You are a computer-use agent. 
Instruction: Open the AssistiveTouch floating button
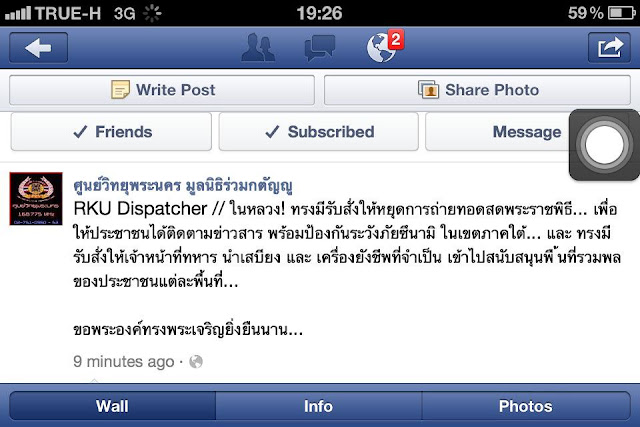click(x=603, y=146)
